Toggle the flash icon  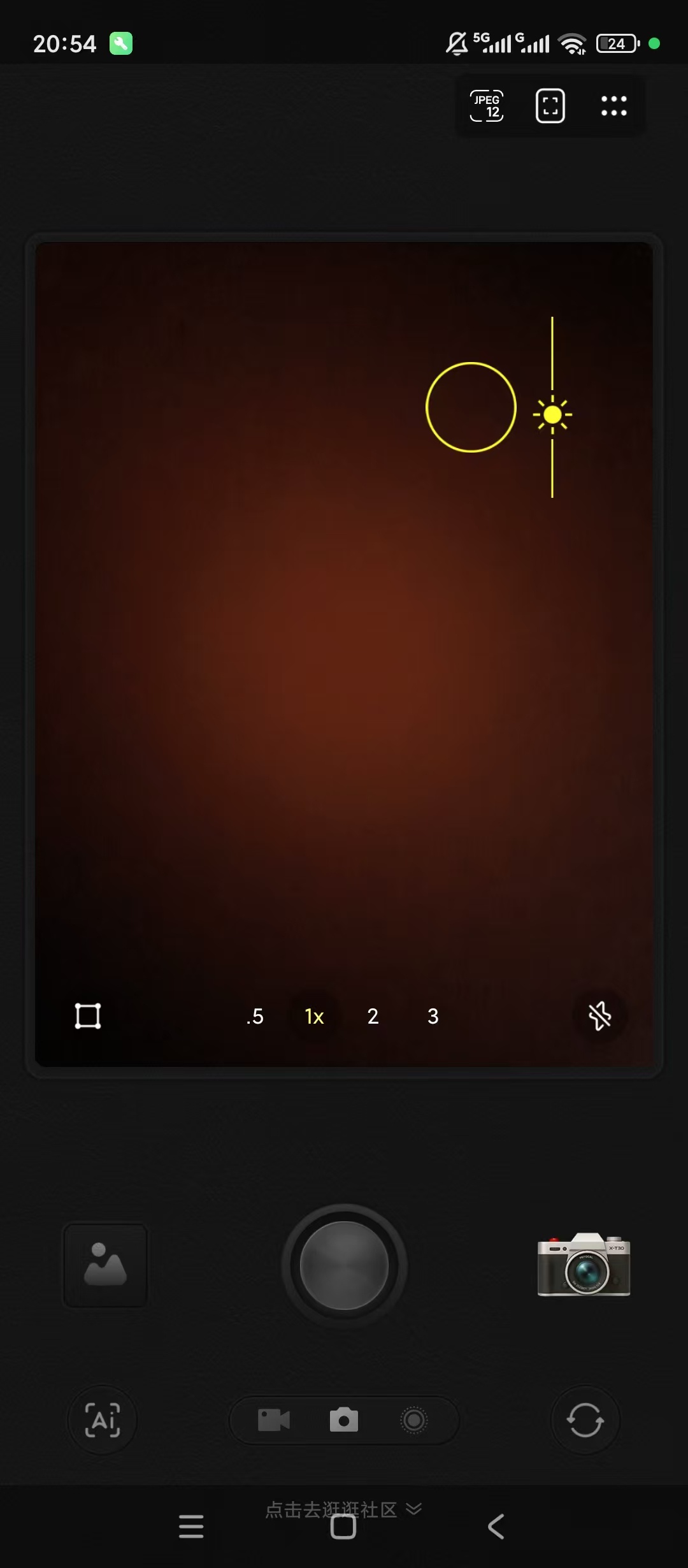[x=599, y=1016]
